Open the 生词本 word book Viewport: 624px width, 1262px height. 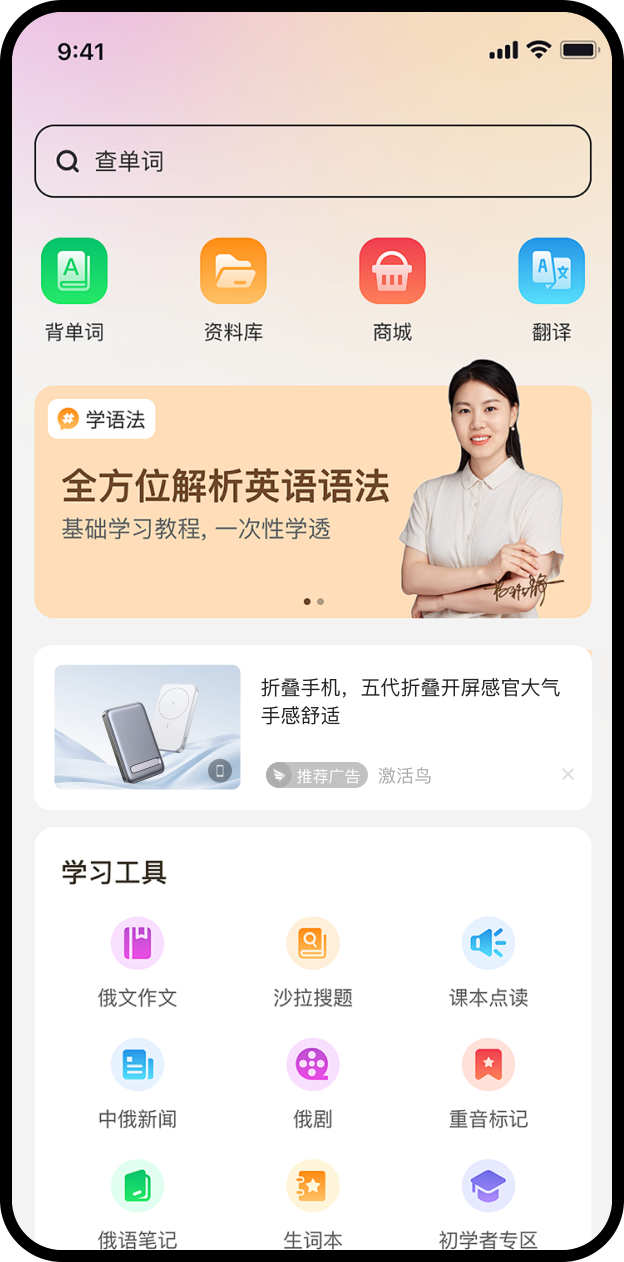pos(313,1187)
